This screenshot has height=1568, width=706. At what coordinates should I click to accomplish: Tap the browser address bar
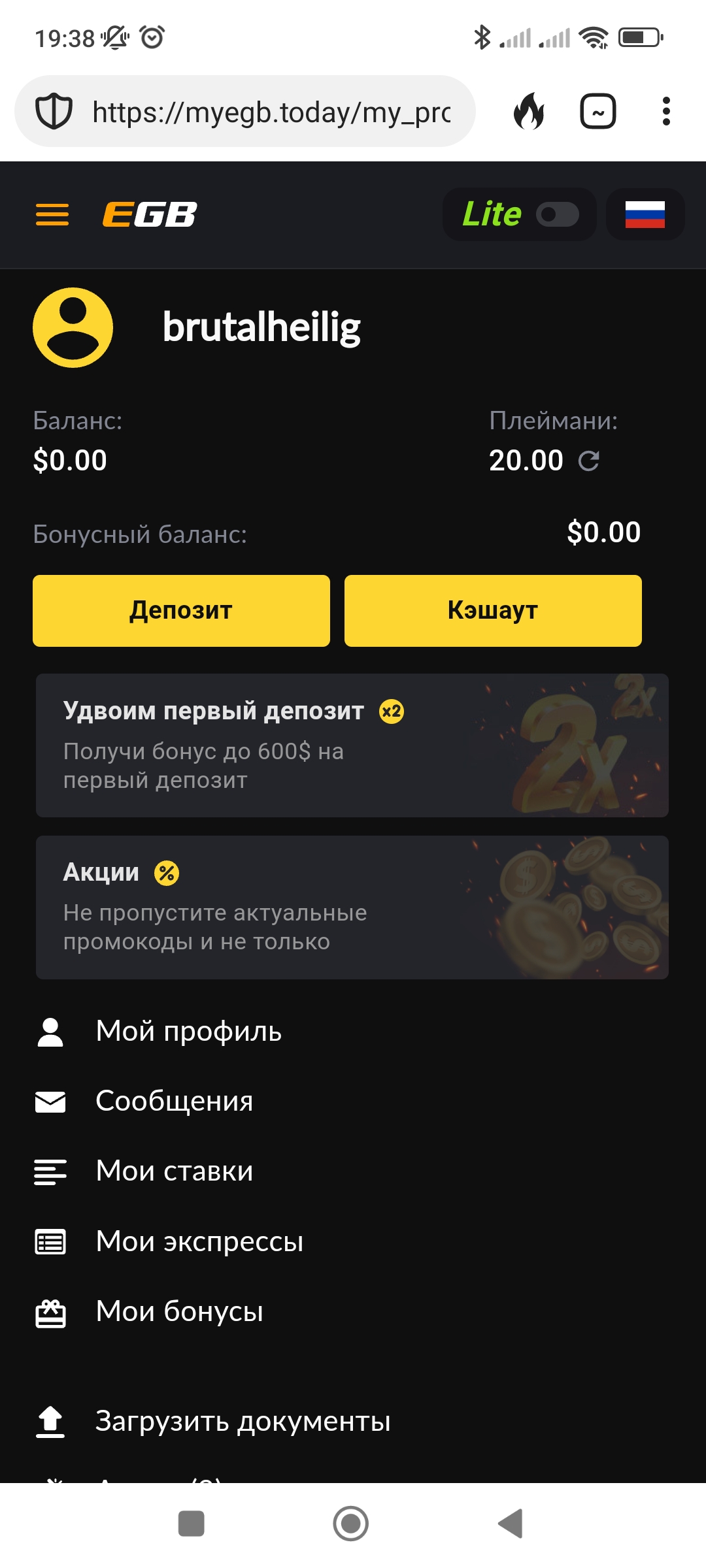(x=271, y=112)
